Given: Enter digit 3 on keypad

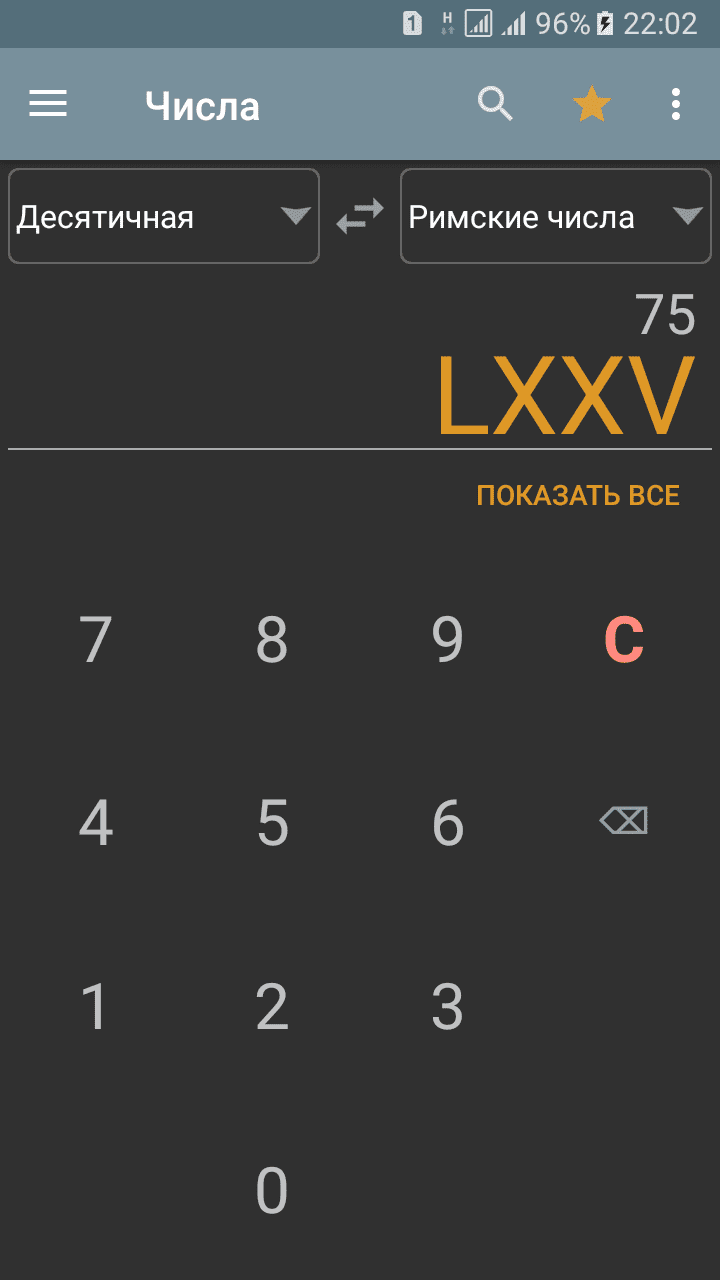Looking at the screenshot, I should point(448,1006).
